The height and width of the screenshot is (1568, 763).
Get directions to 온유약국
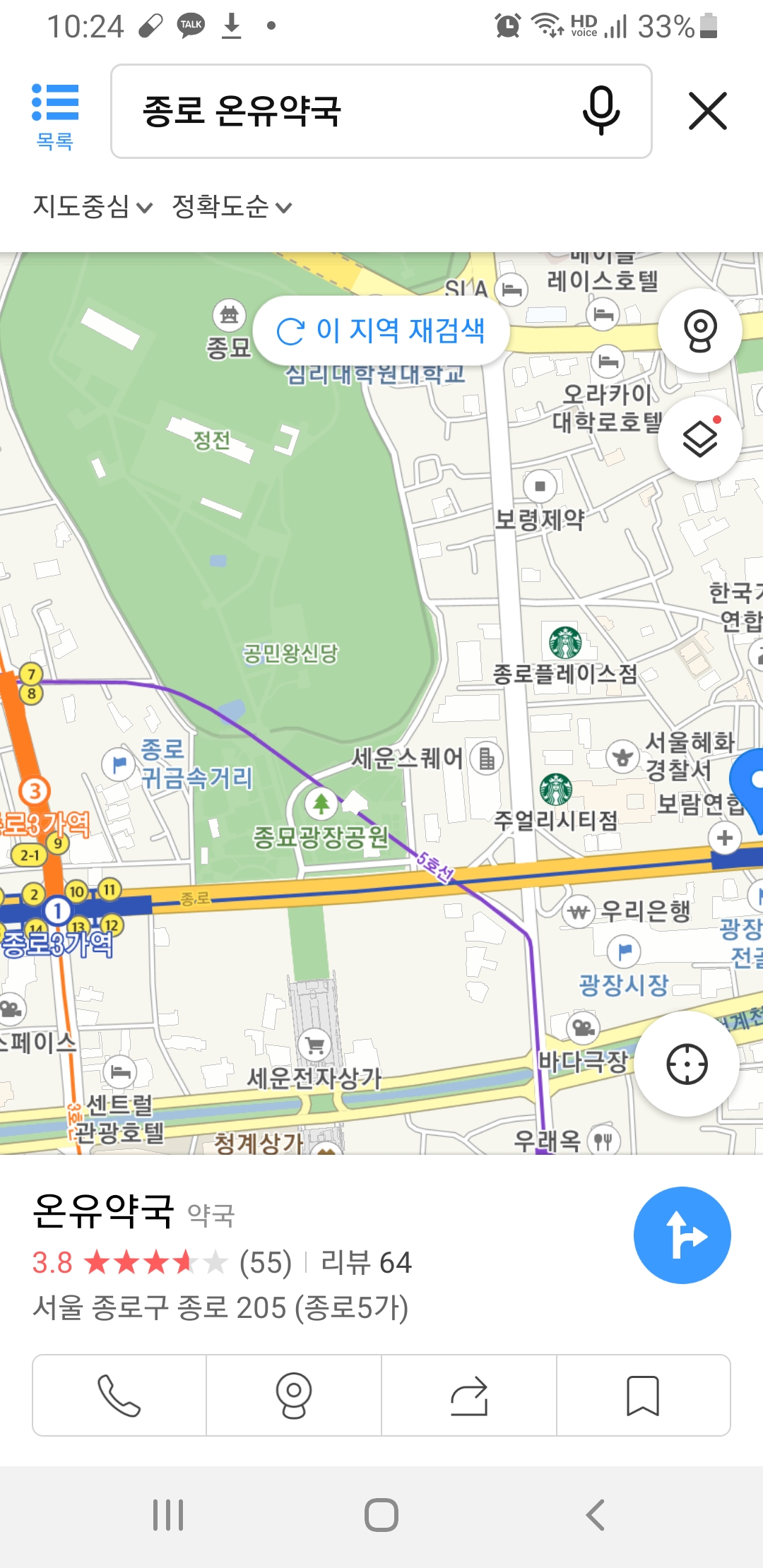682,1235
